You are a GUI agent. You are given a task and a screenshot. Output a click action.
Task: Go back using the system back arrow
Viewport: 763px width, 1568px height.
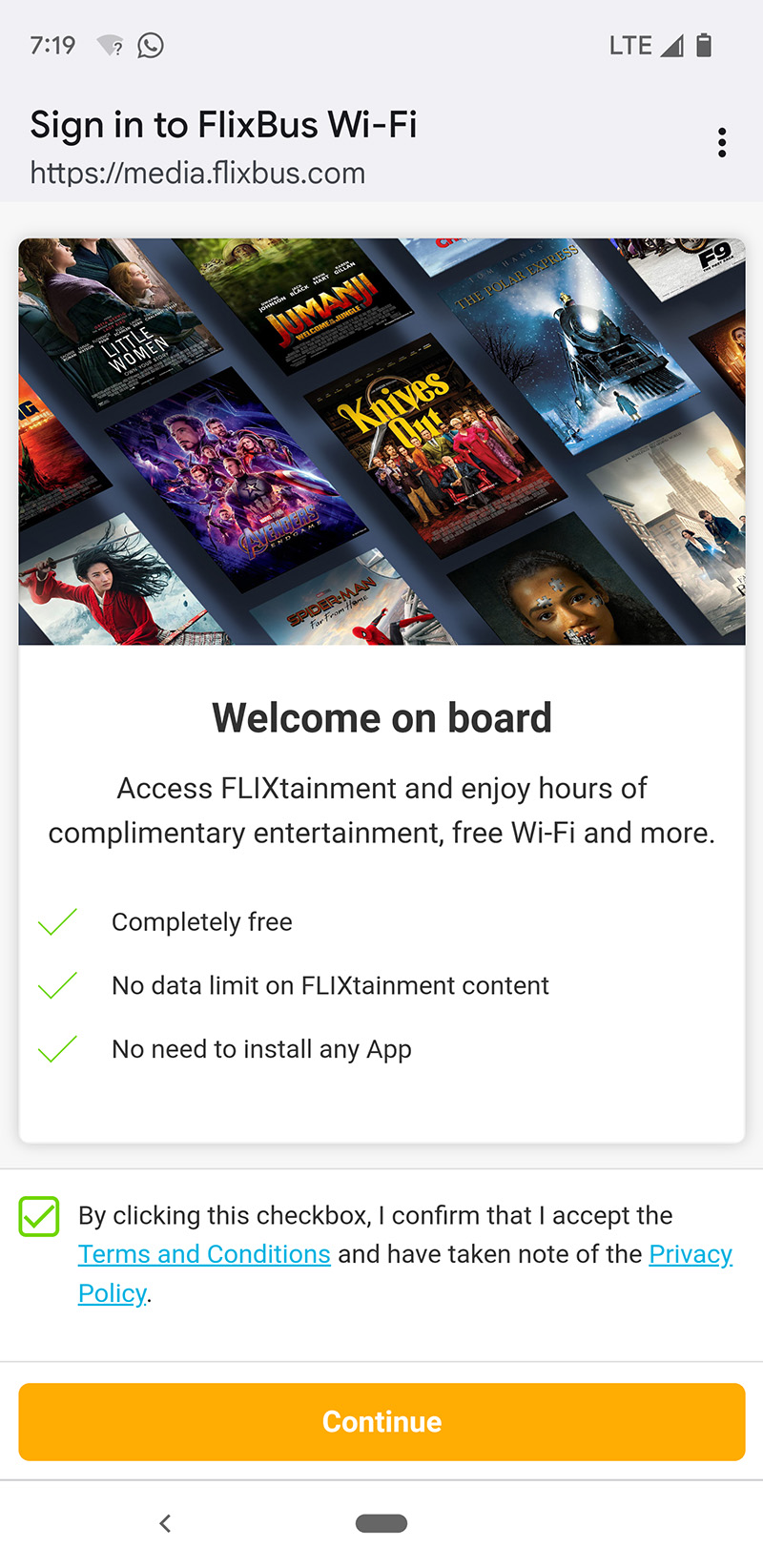165,1523
